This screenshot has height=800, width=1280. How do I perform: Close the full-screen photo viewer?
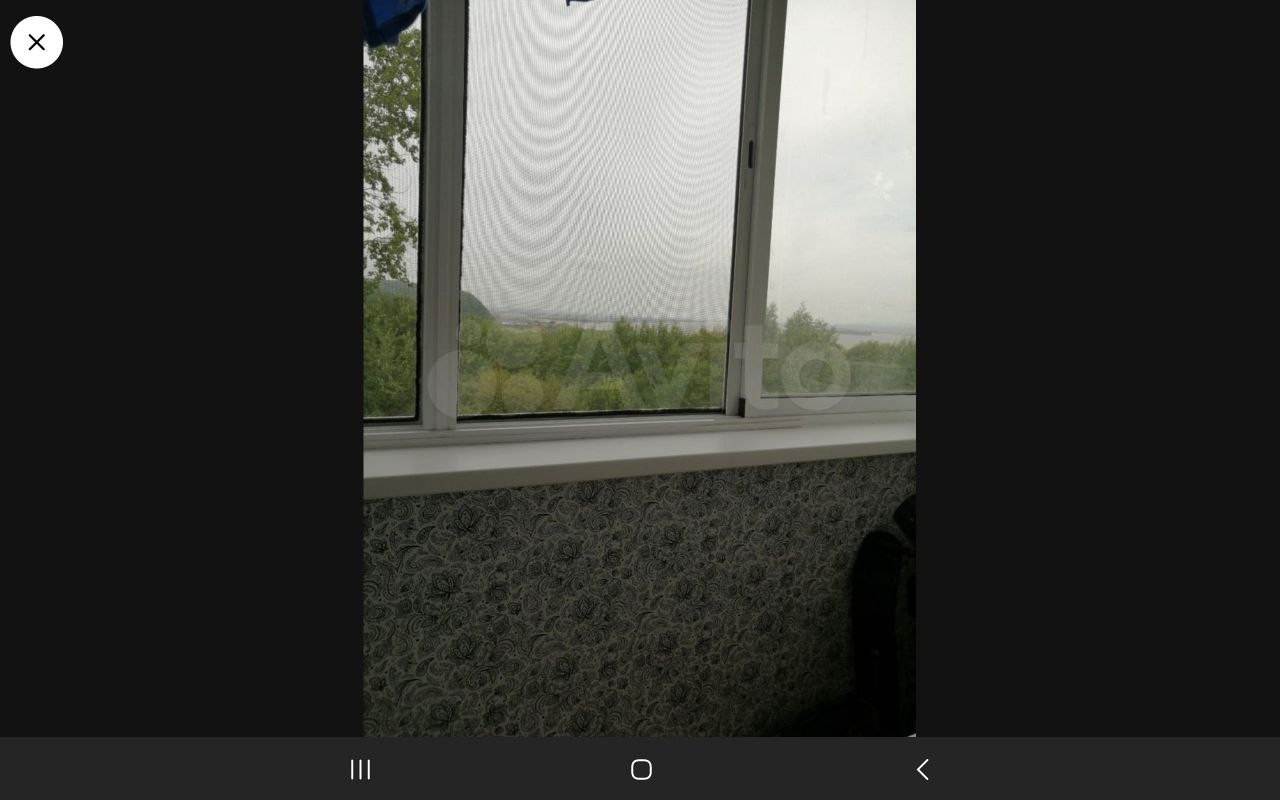tap(37, 42)
